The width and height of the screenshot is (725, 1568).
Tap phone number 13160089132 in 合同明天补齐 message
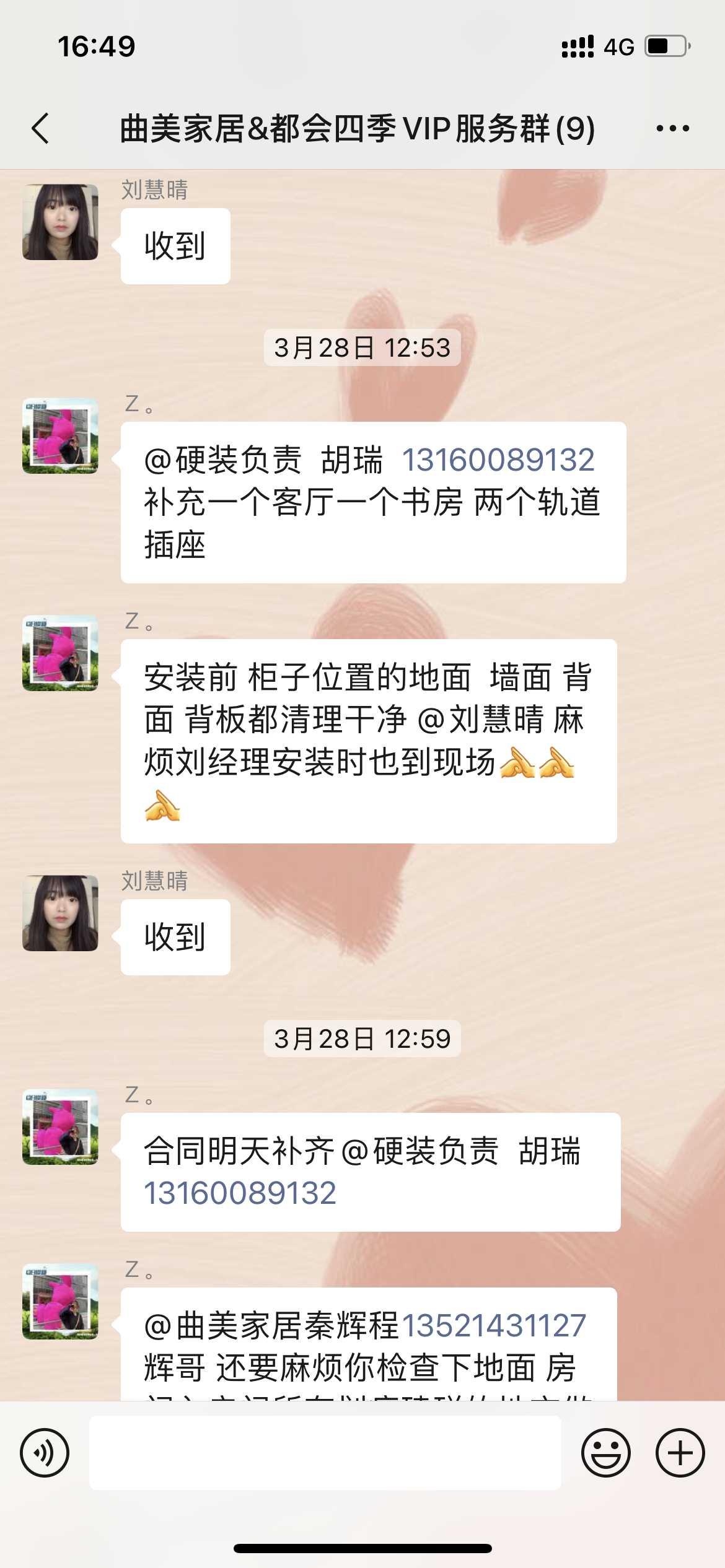point(240,1193)
